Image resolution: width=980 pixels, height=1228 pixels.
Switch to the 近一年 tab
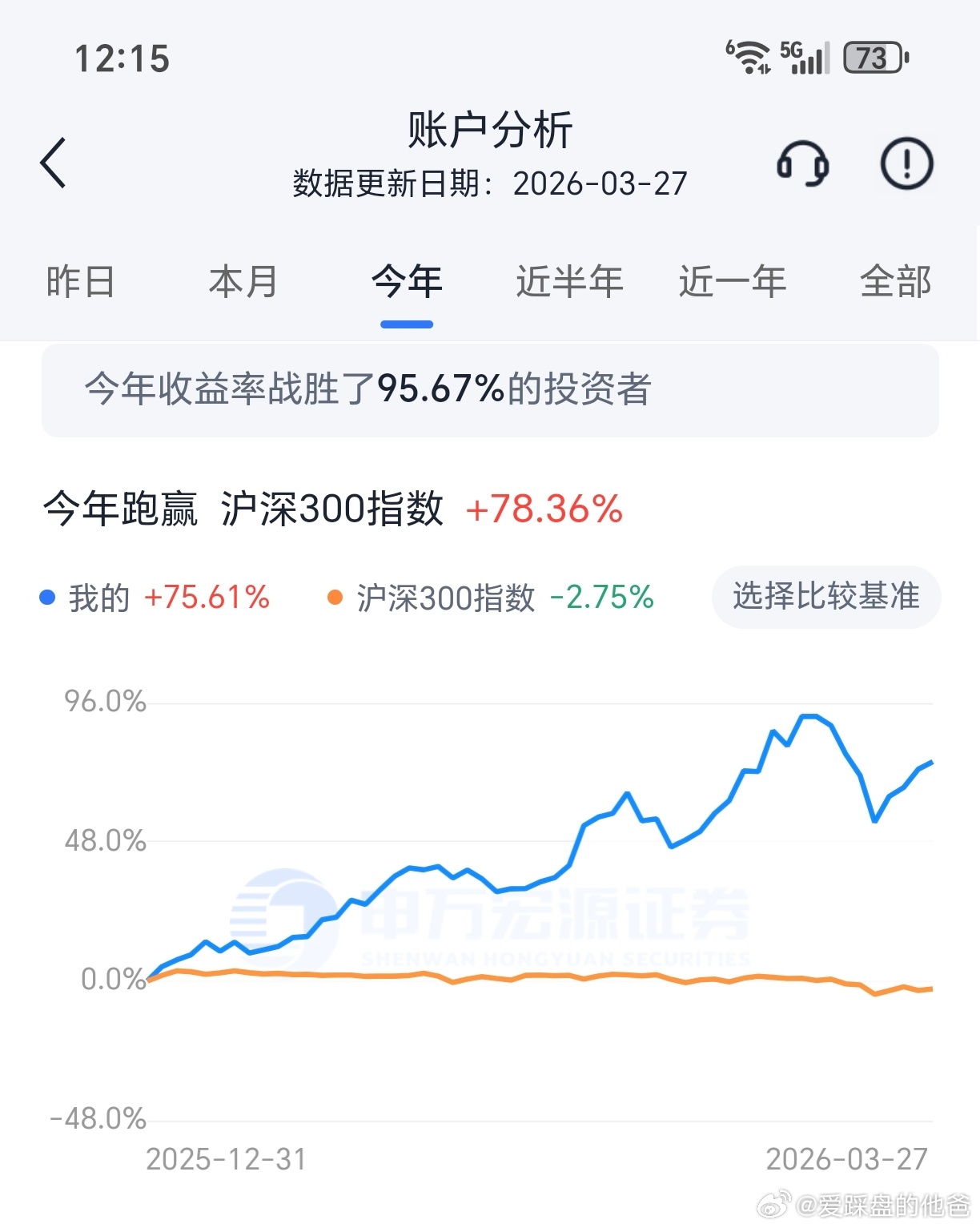[x=731, y=282]
